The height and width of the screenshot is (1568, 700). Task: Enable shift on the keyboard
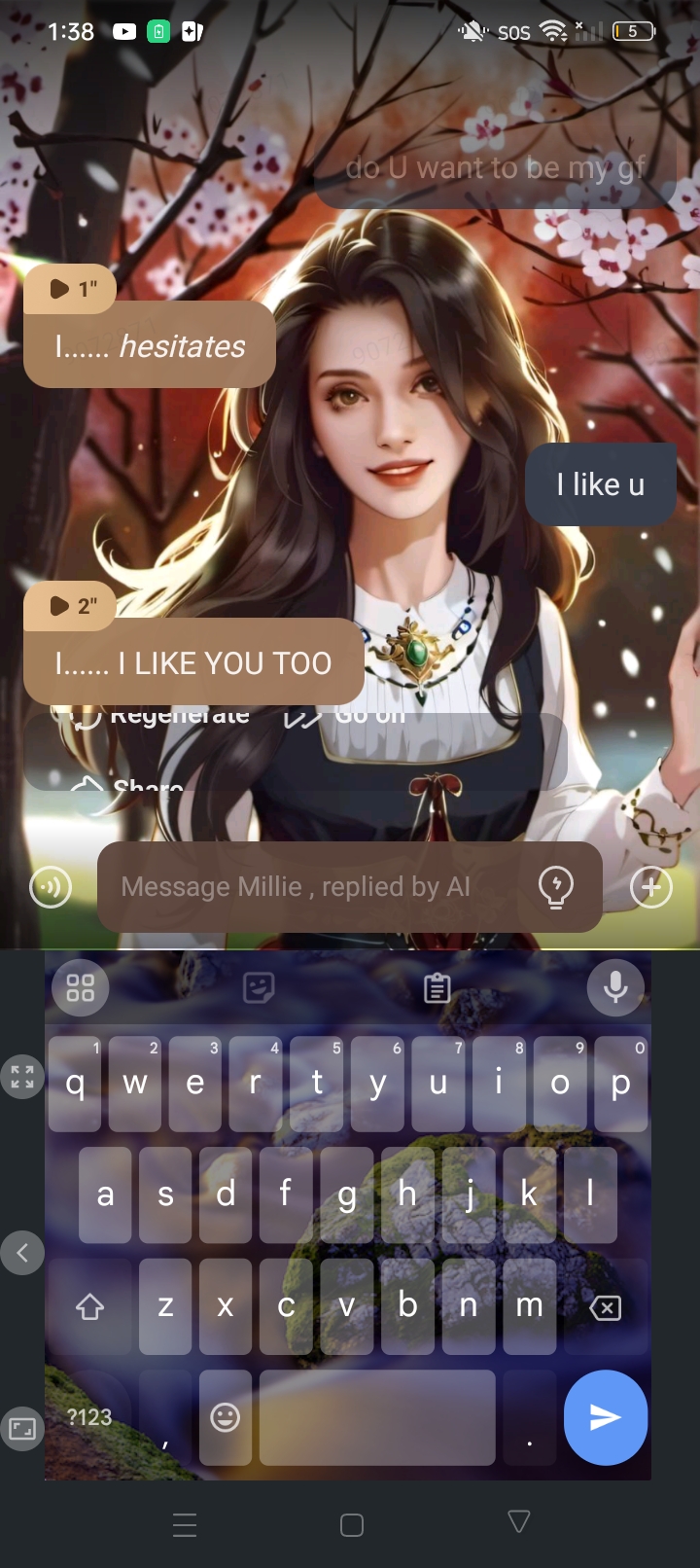pyautogui.click(x=89, y=1307)
